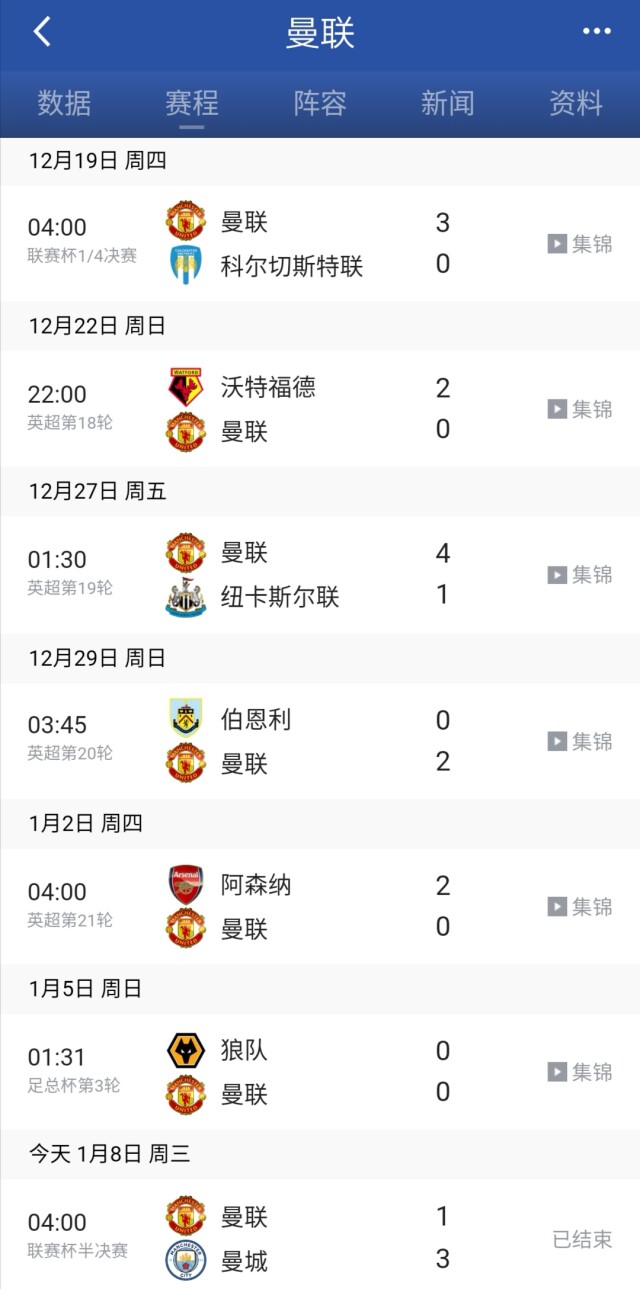Switch to the 数据 tab
Viewport: 640px width, 1289px height.
[x=64, y=103]
